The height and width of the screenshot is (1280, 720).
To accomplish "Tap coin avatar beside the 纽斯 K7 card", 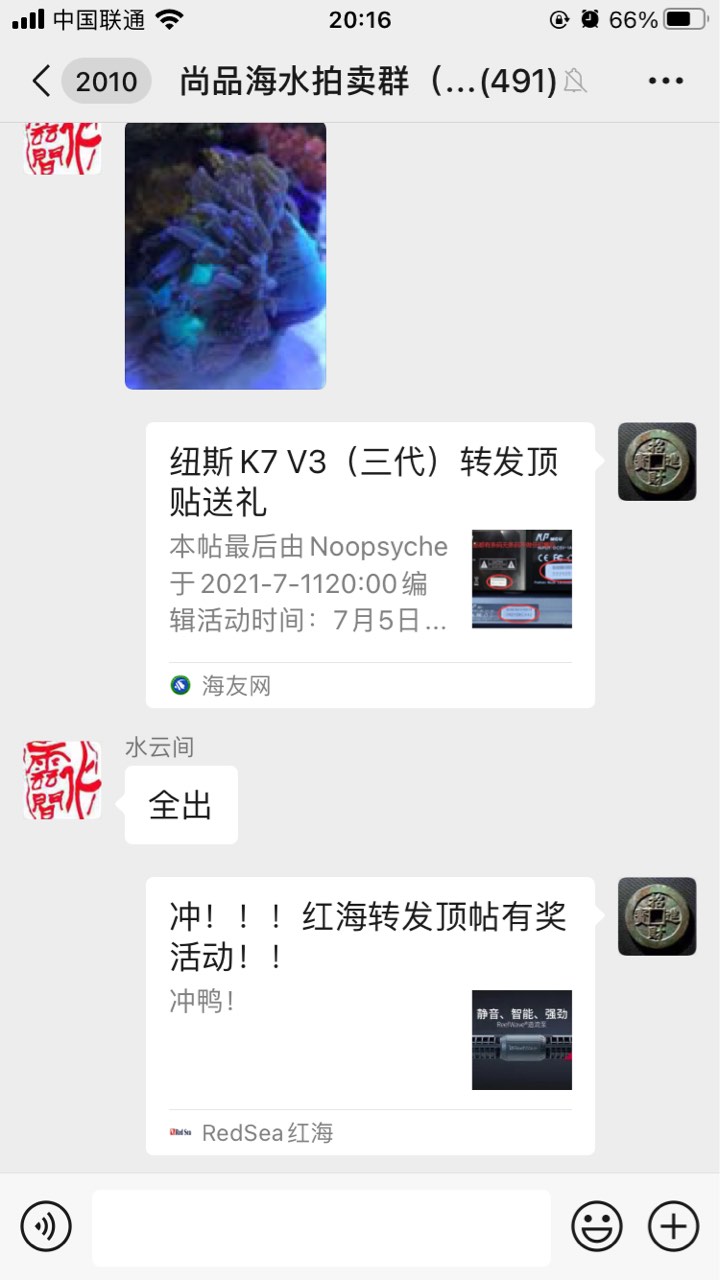I will 657,461.
